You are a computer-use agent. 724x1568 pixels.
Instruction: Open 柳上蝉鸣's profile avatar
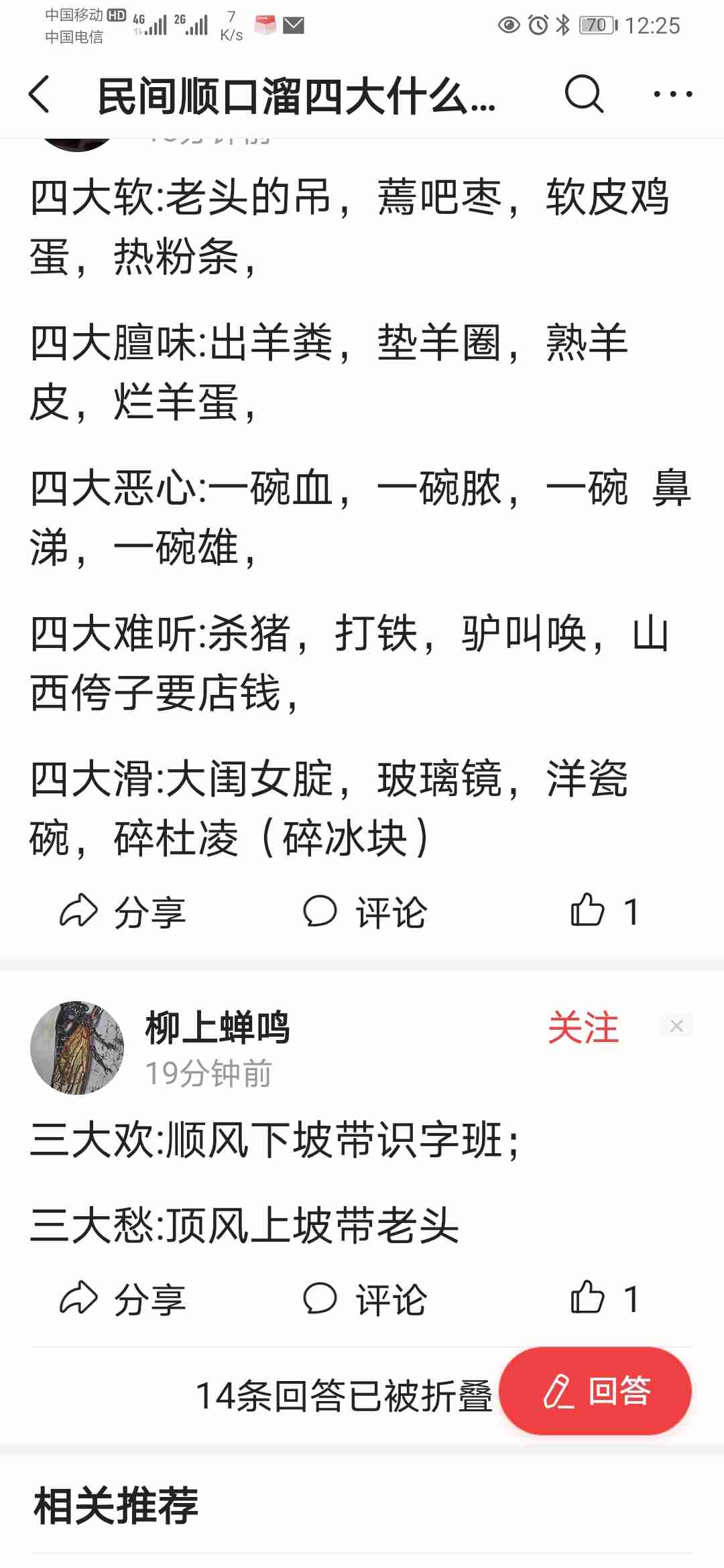point(77,1047)
